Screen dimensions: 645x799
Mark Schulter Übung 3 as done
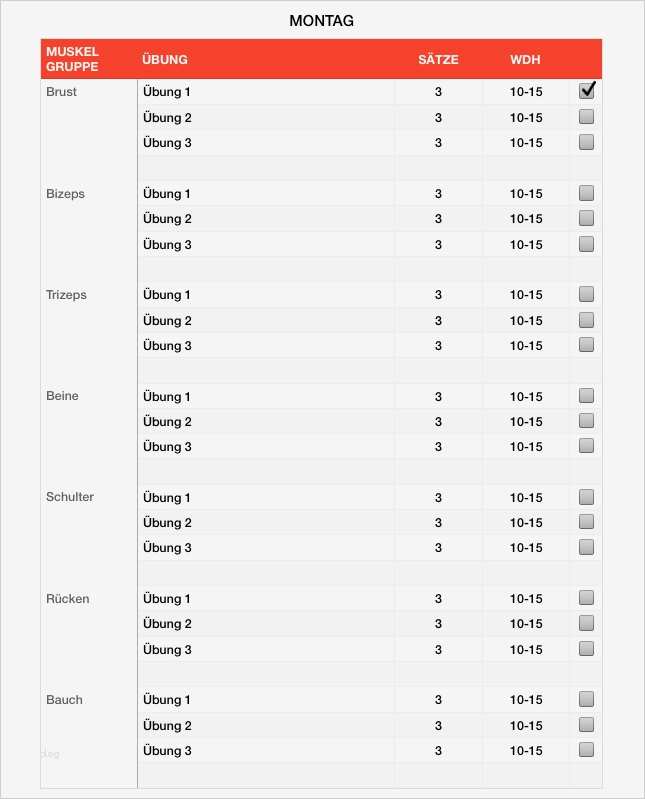pyautogui.click(x=586, y=547)
